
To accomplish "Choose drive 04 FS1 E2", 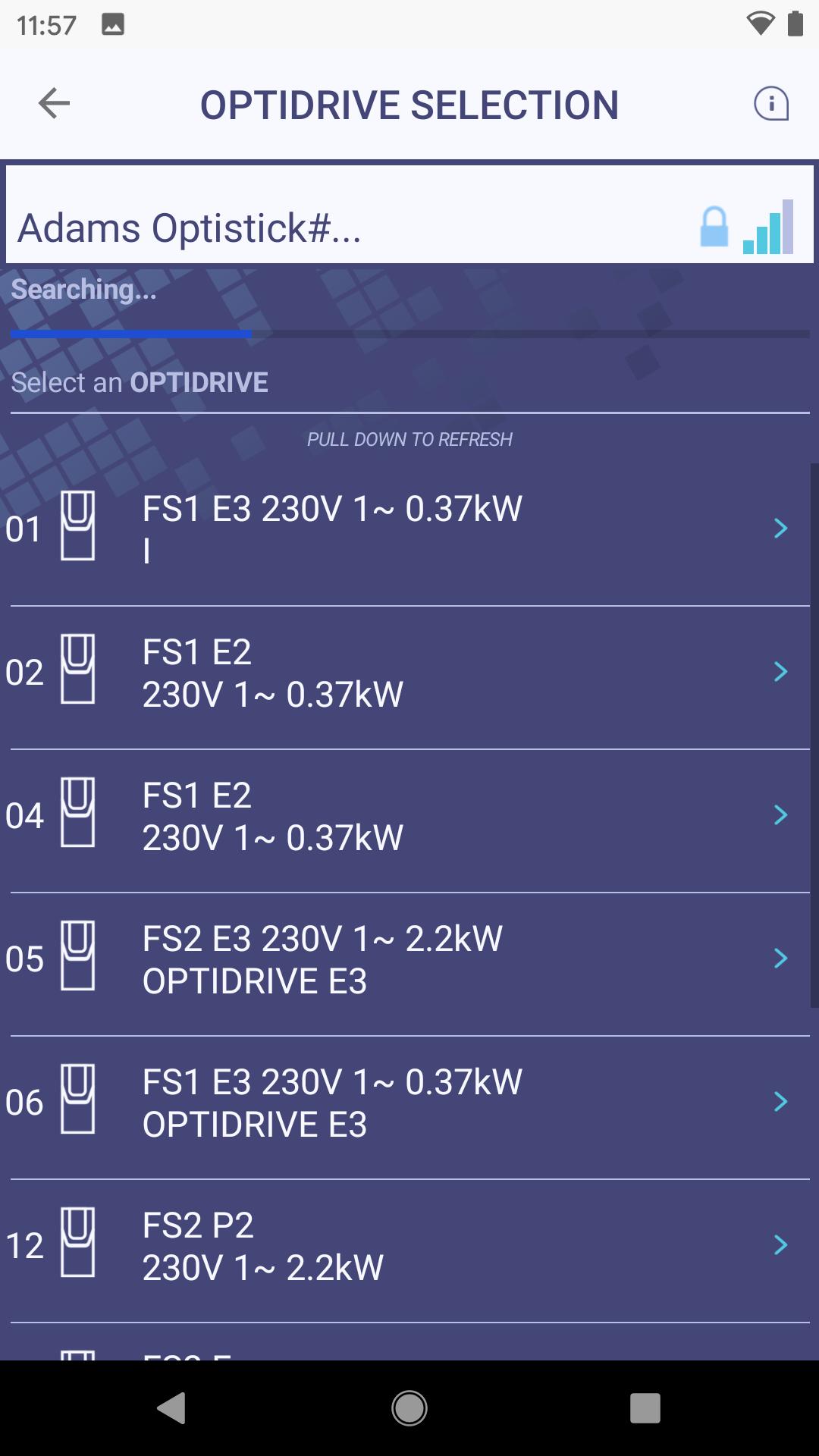I will [x=409, y=816].
